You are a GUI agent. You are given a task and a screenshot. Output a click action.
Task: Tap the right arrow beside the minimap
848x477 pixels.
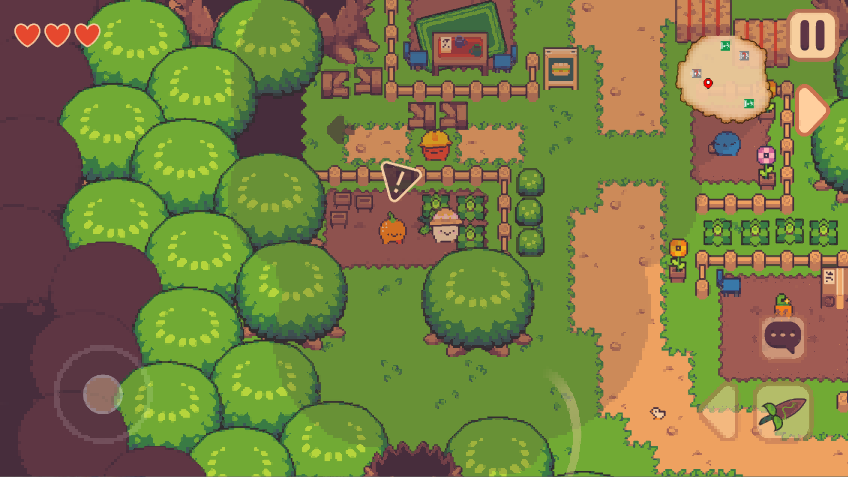[x=810, y=110]
